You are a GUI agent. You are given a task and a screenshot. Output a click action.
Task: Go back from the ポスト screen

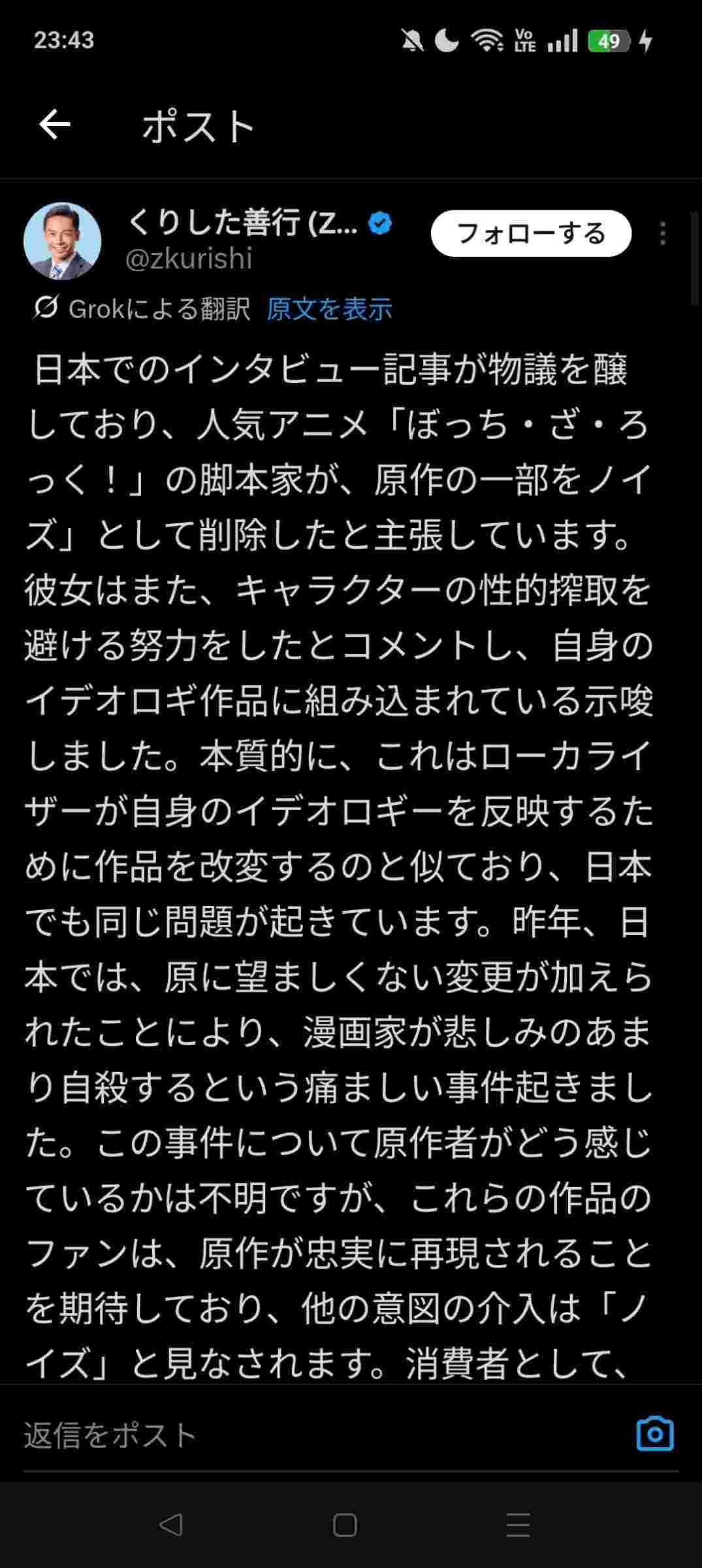[x=54, y=125]
